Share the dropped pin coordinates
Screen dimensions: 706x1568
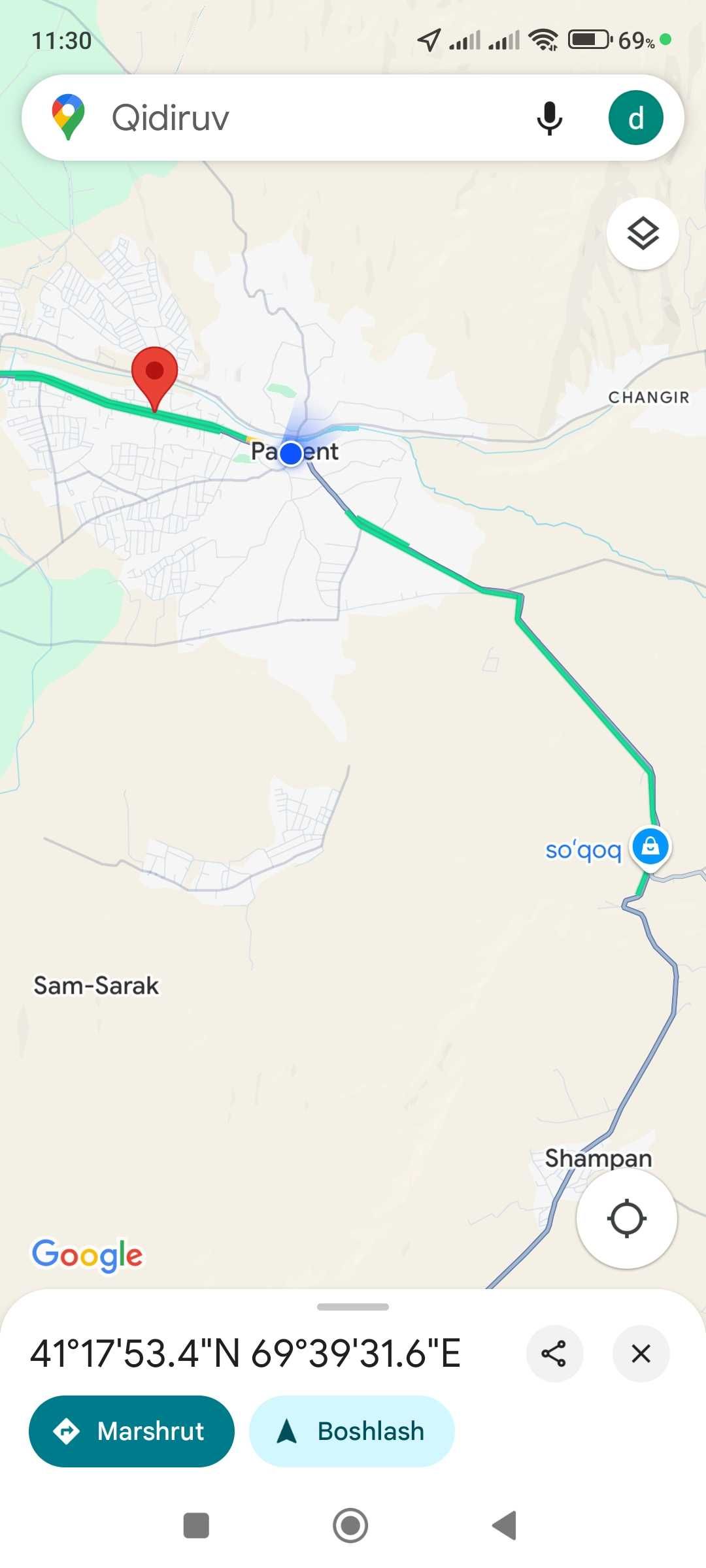pyautogui.click(x=554, y=1353)
